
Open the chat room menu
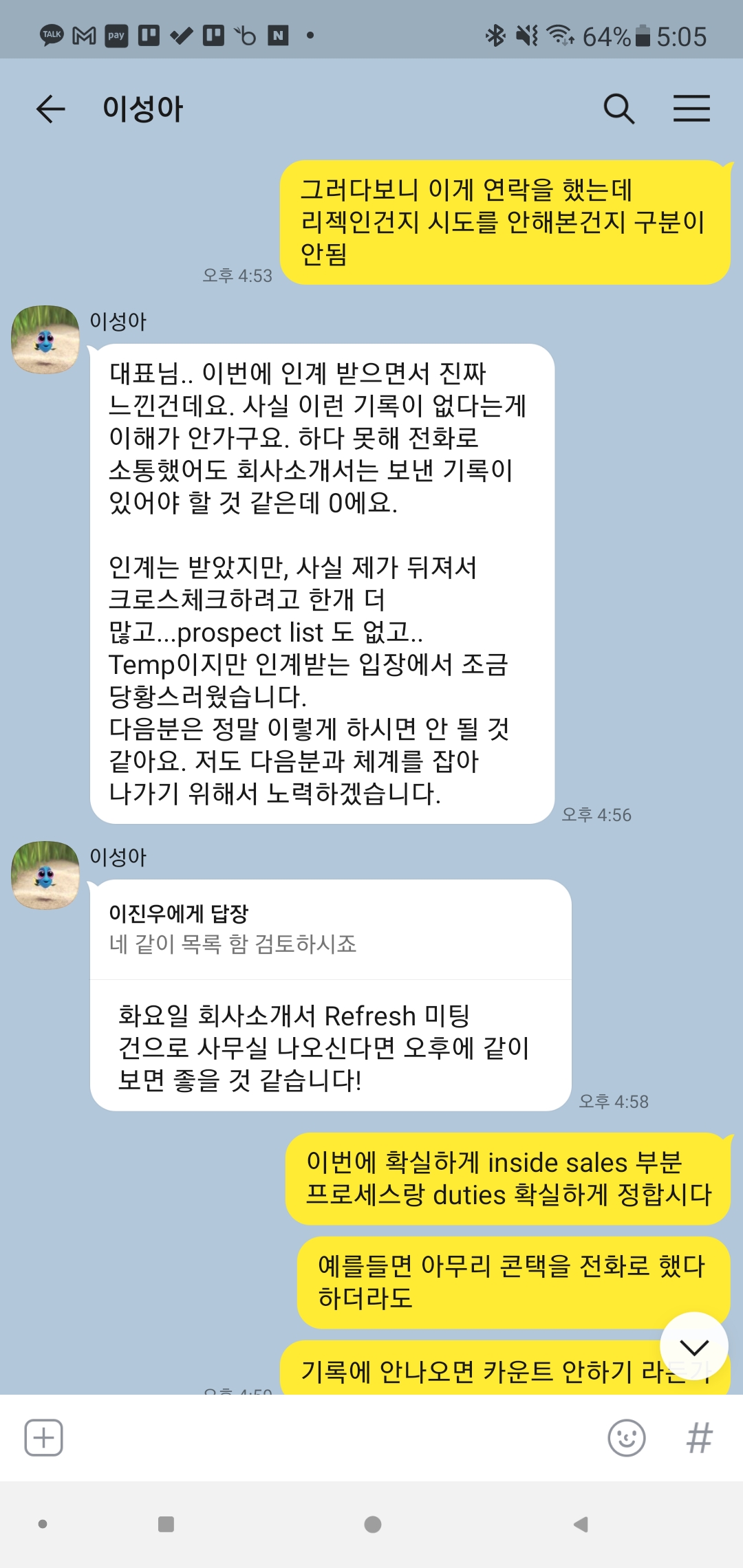pos(691,109)
